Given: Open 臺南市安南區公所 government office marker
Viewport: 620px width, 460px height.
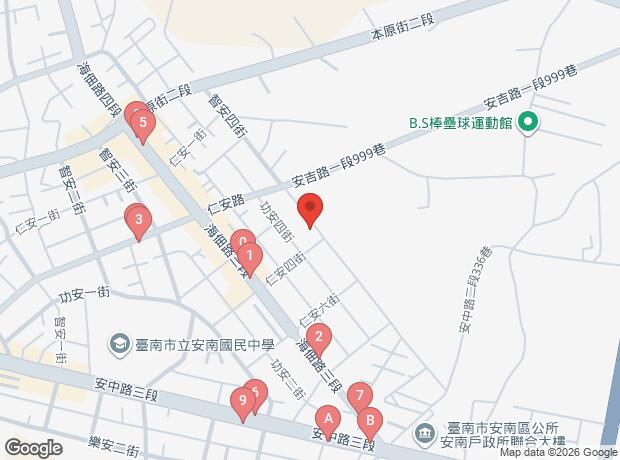Looking at the screenshot, I should pyautogui.click(x=424, y=434).
